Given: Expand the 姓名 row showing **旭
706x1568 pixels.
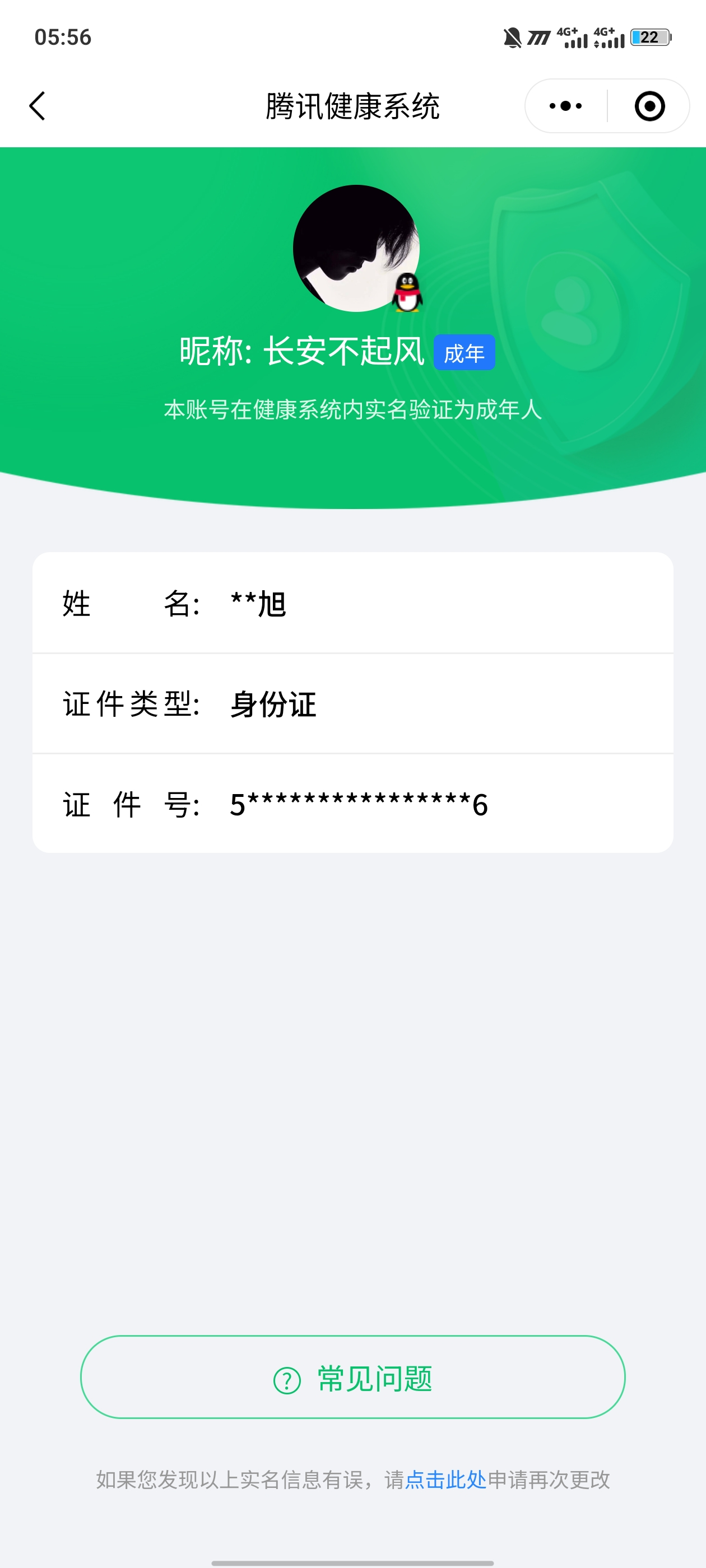Looking at the screenshot, I should coord(354,603).
